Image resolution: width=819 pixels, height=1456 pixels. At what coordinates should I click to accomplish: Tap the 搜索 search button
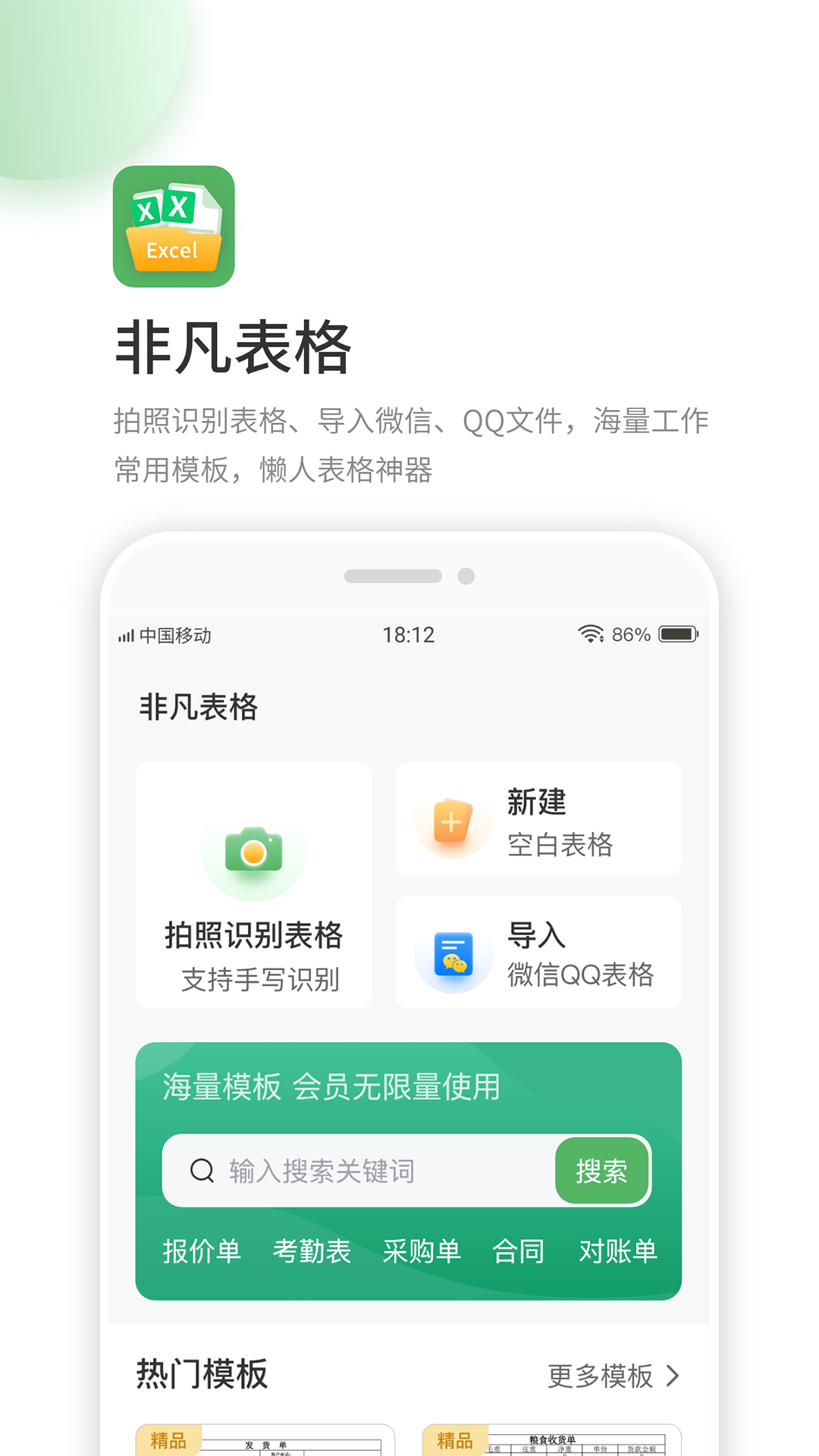point(603,1171)
